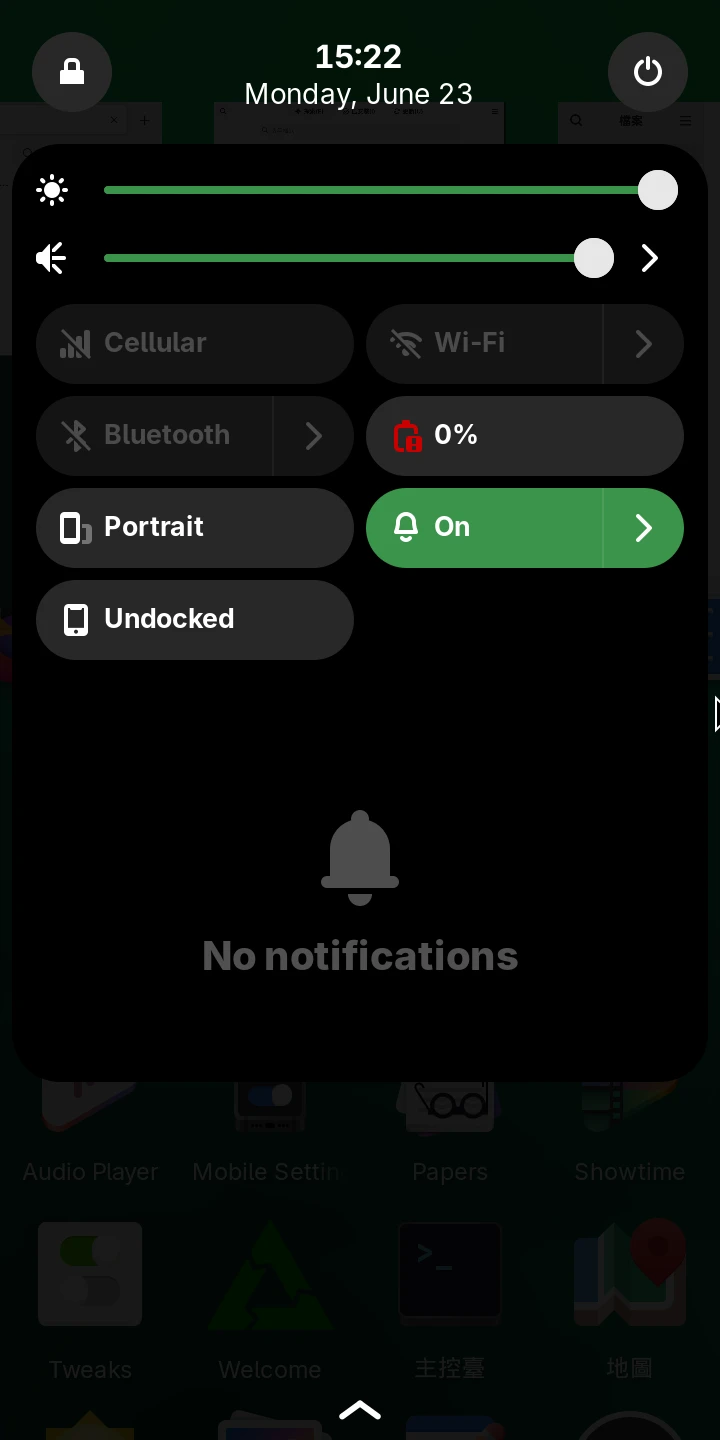Open the power menu
The width and height of the screenshot is (720, 1440).
tap(648, 72)
